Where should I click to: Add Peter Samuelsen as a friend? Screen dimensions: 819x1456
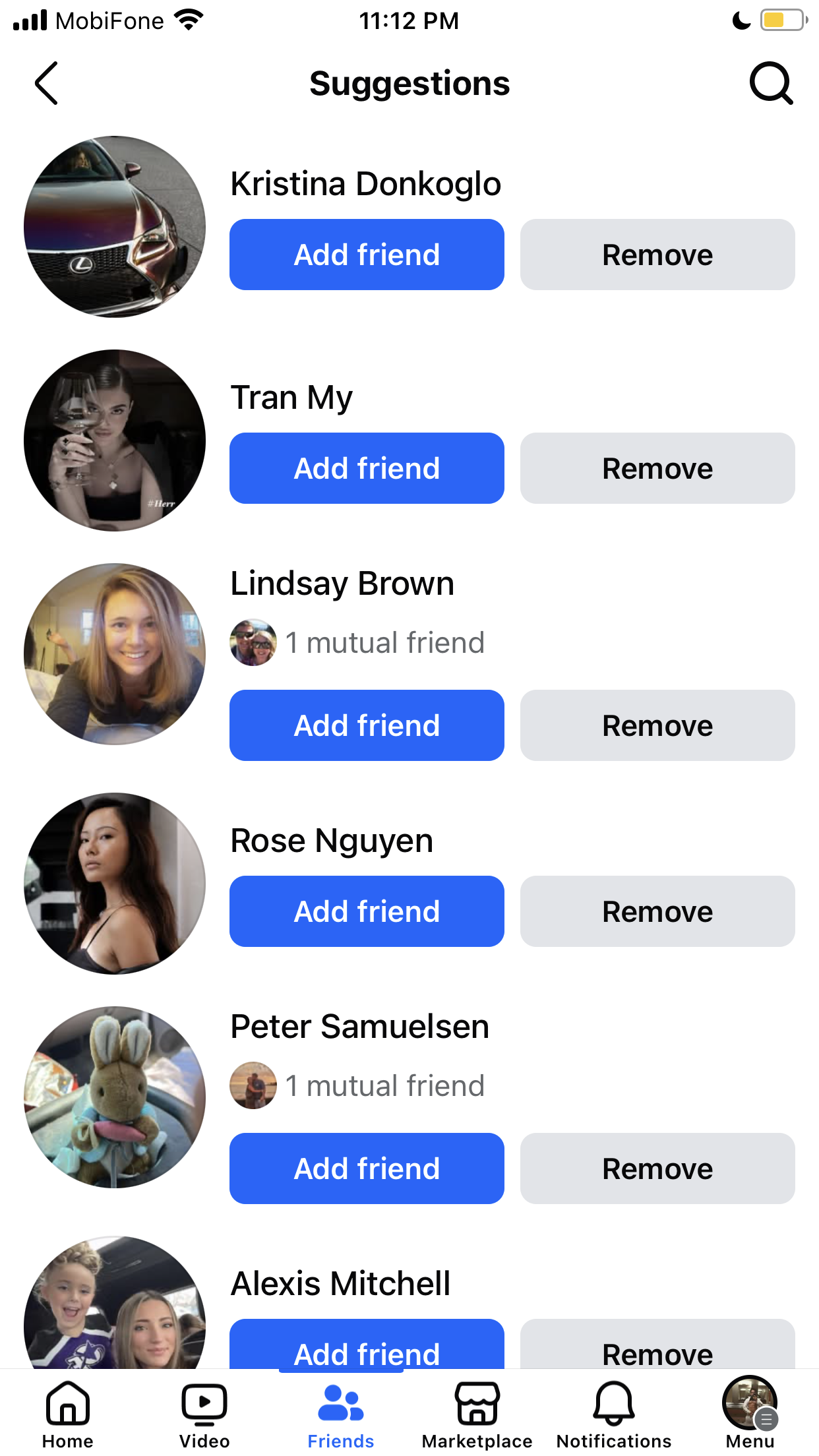(x=367, y=1168)
